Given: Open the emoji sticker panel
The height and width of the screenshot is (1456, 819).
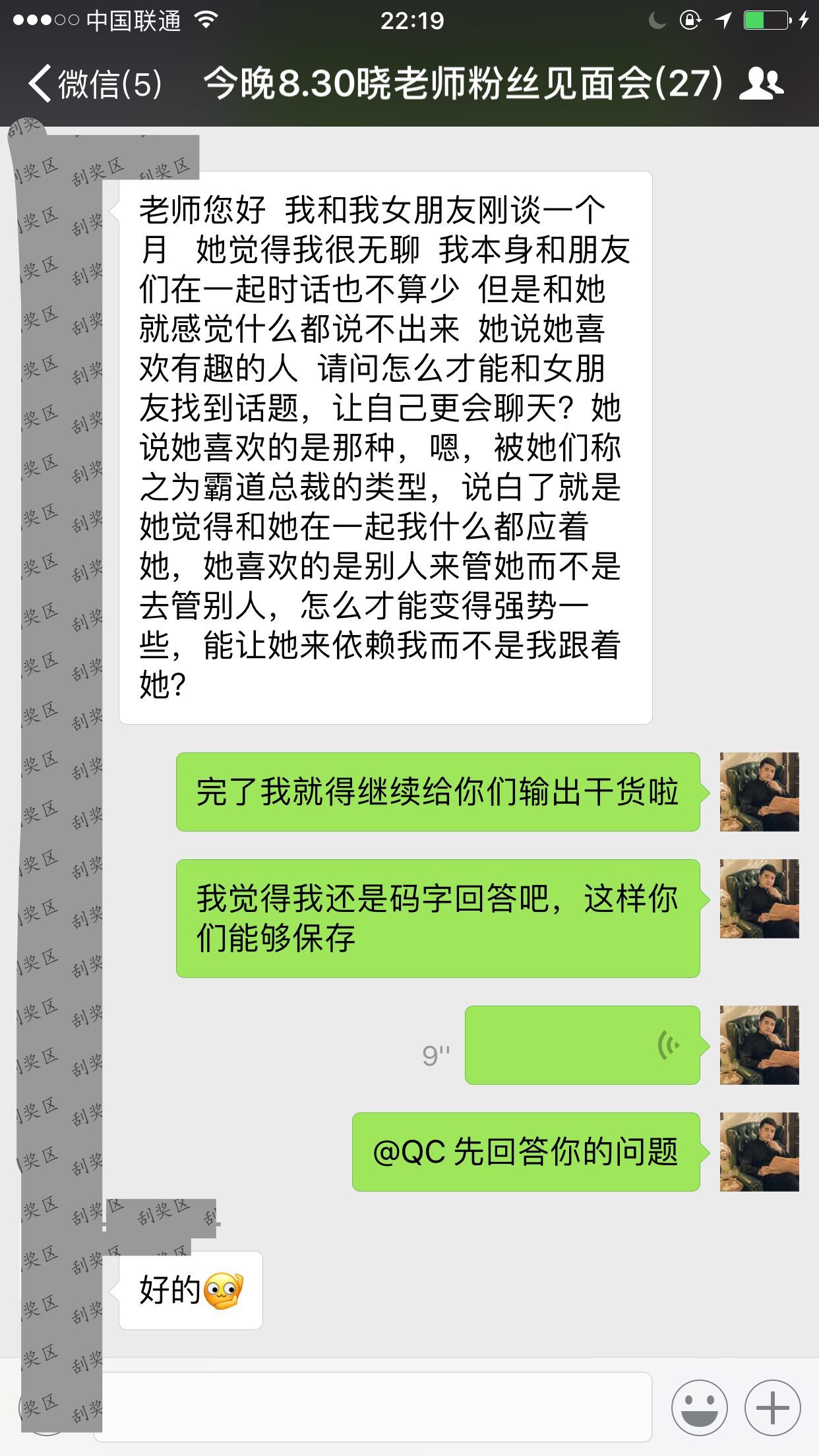Looking at the screenshot, I should 699,1407.
